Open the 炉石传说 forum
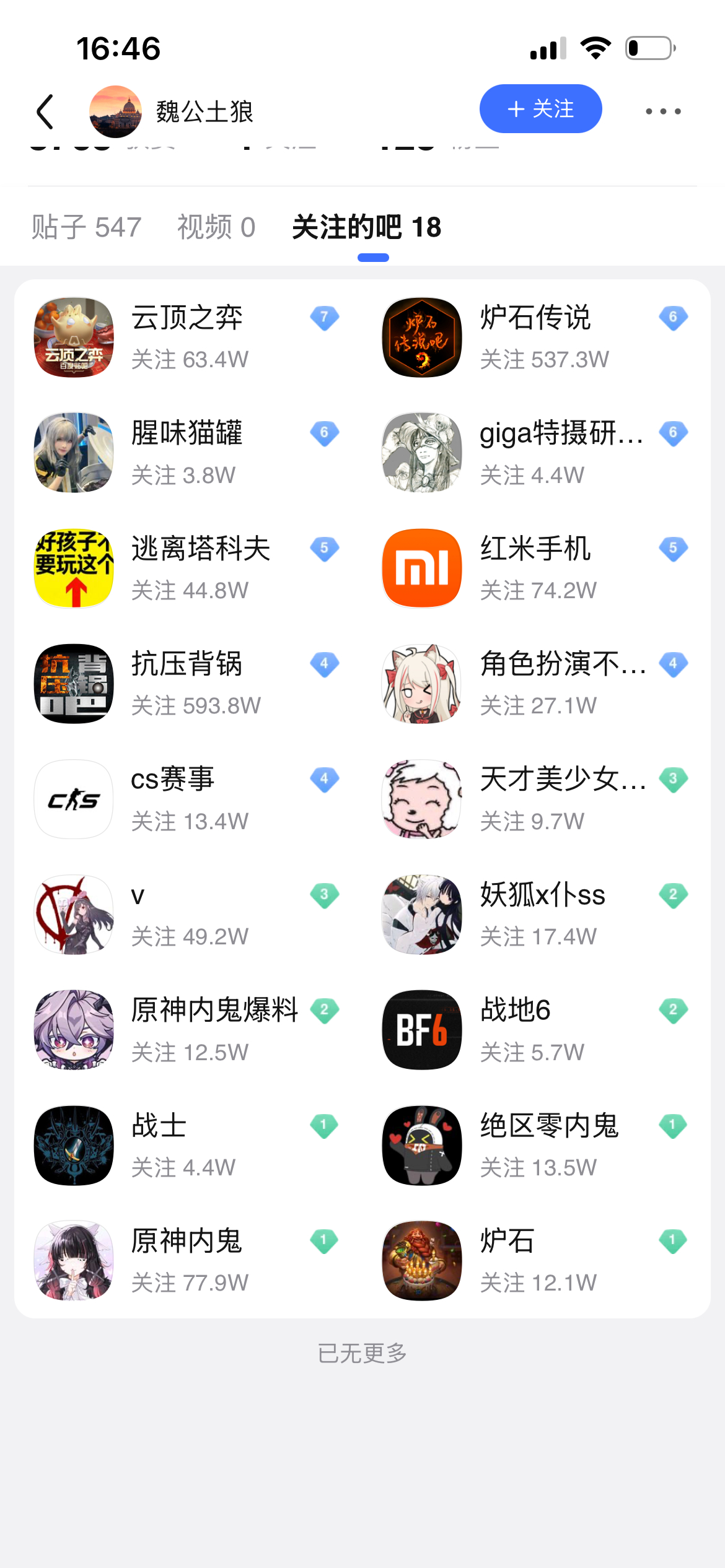The height and width of the screenshot is (1568, 725). tap(535, 337)
